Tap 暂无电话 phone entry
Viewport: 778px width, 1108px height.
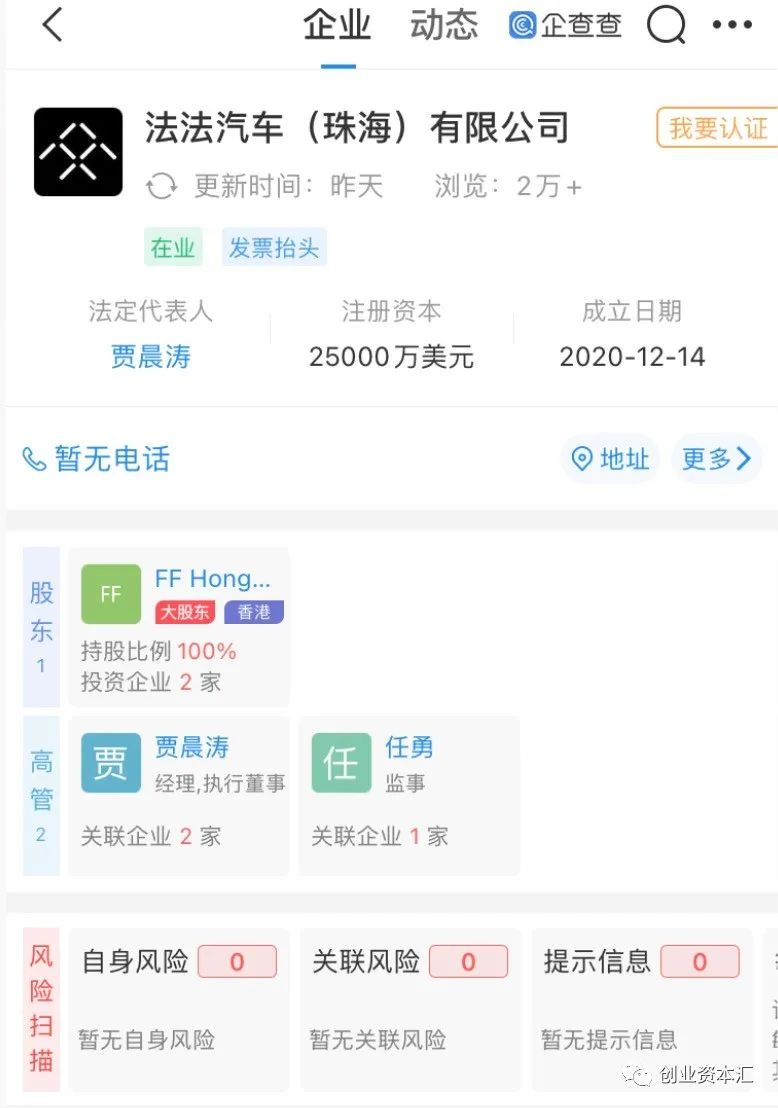[x=97, y=459]
